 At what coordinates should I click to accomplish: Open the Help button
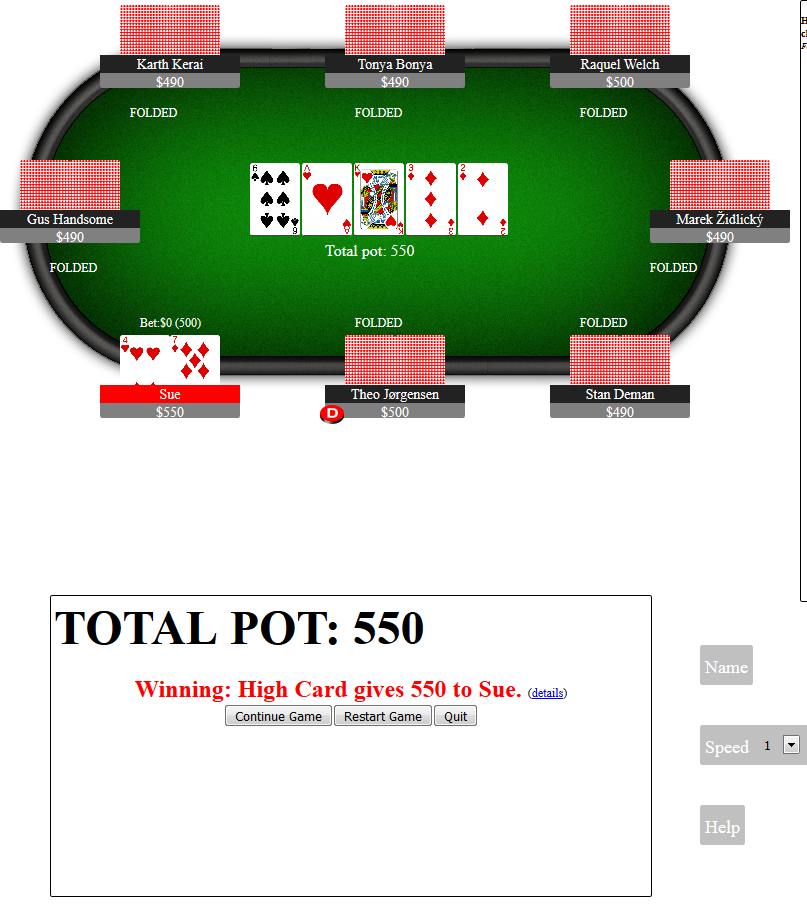[x=721, y=826]
